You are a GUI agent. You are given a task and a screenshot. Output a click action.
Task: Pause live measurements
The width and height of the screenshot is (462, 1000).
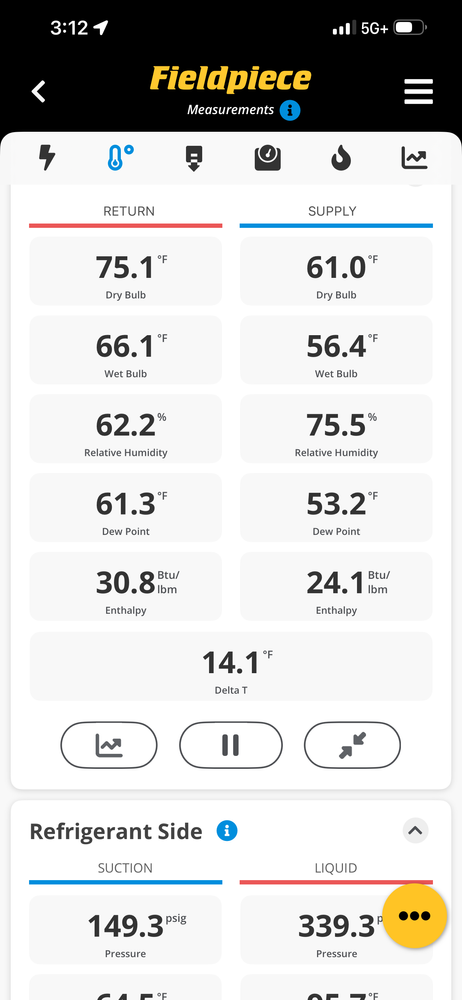pyautogui.click(x=230, y=745)
